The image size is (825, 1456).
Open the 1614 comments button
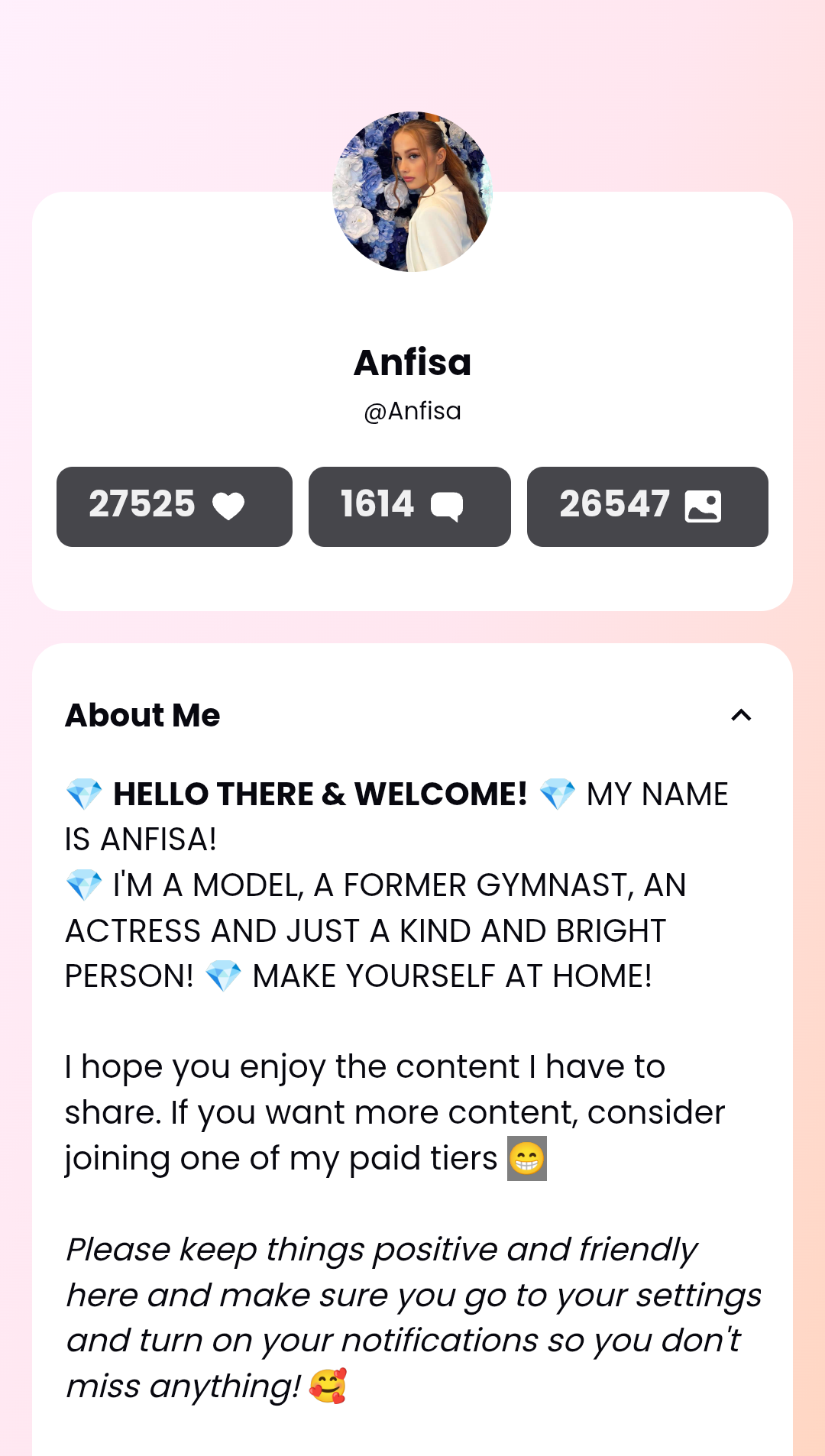(409, 506)
